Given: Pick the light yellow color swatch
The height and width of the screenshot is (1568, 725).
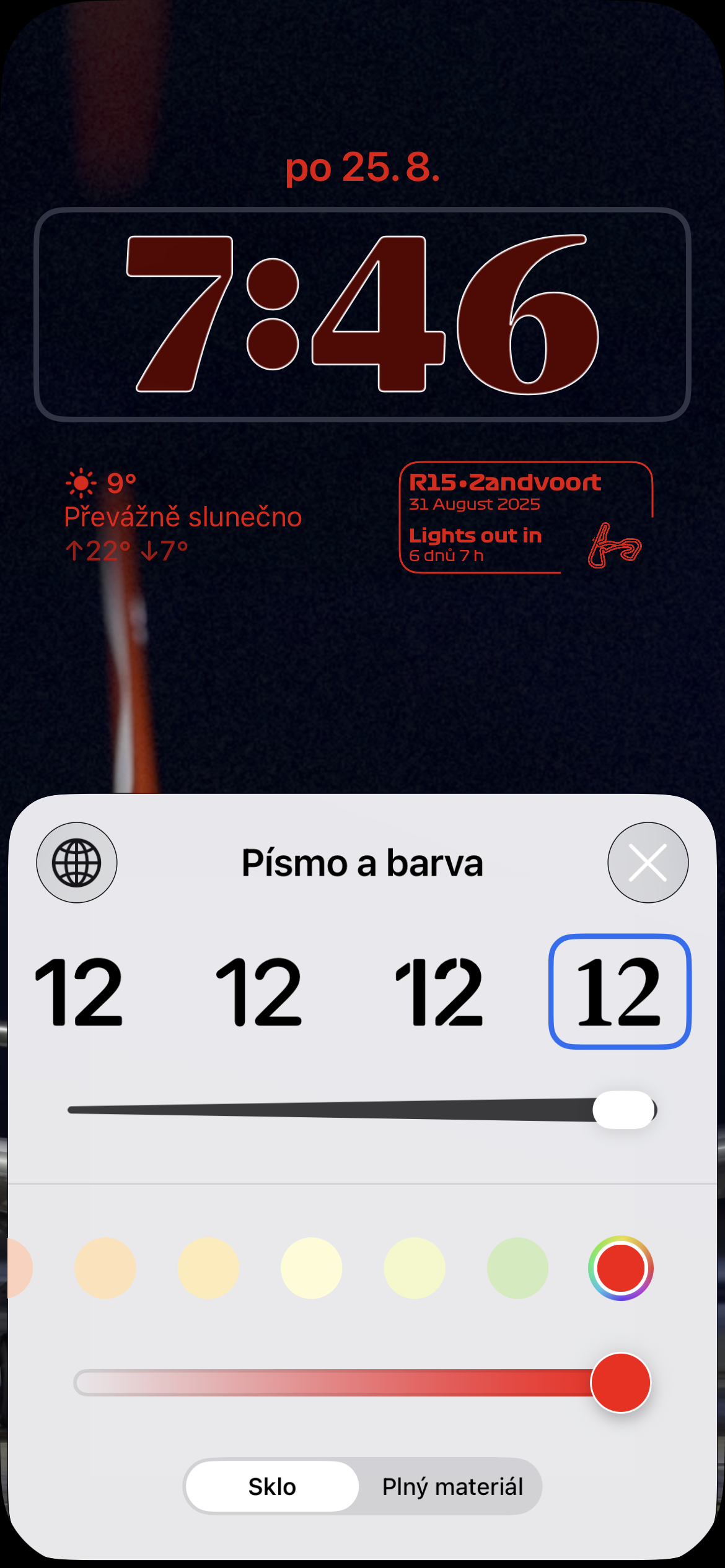Looking at the screenshot, I should (311, 1268).
